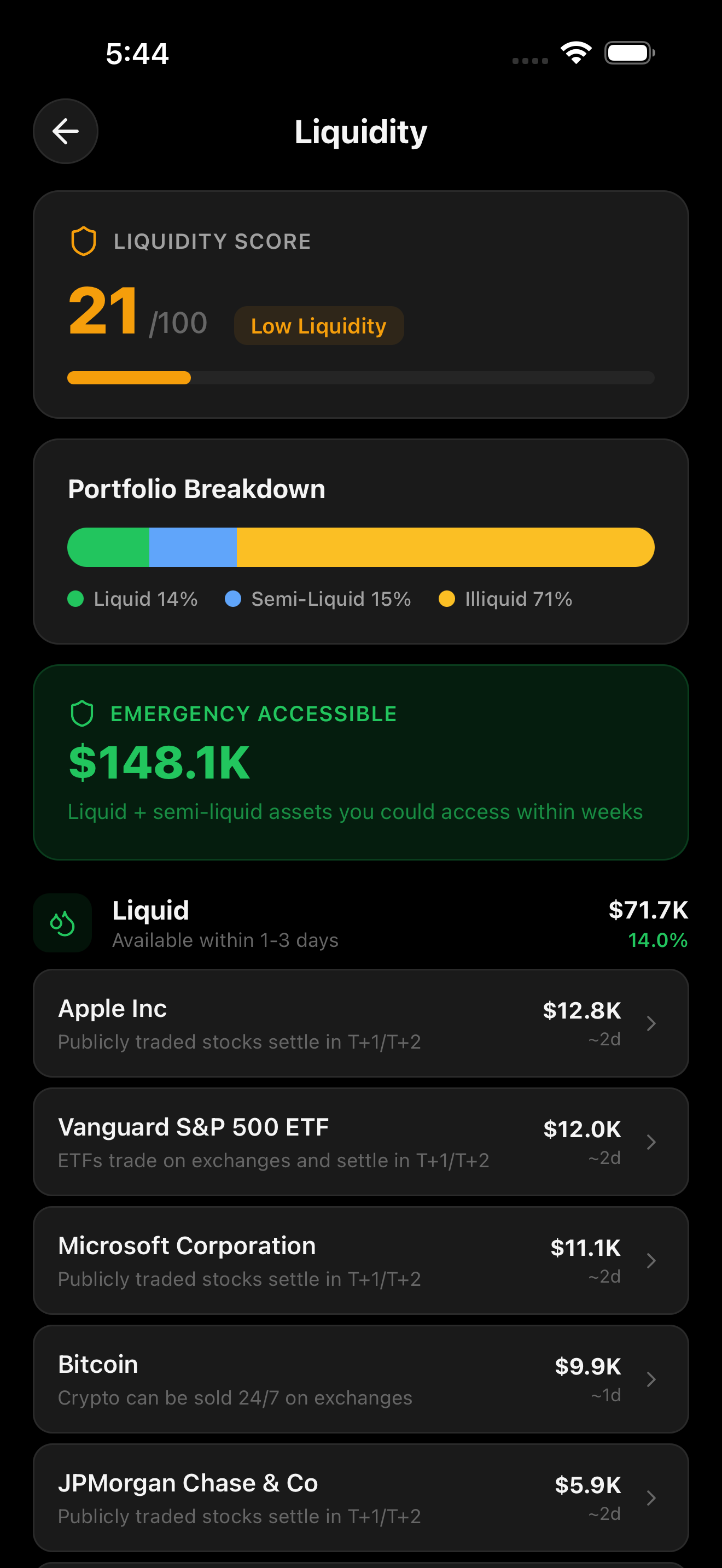This screenshot has width=722, height=1568.
Task: Tap the chevron on the Bitcoin row
Action: [652, 1379]
